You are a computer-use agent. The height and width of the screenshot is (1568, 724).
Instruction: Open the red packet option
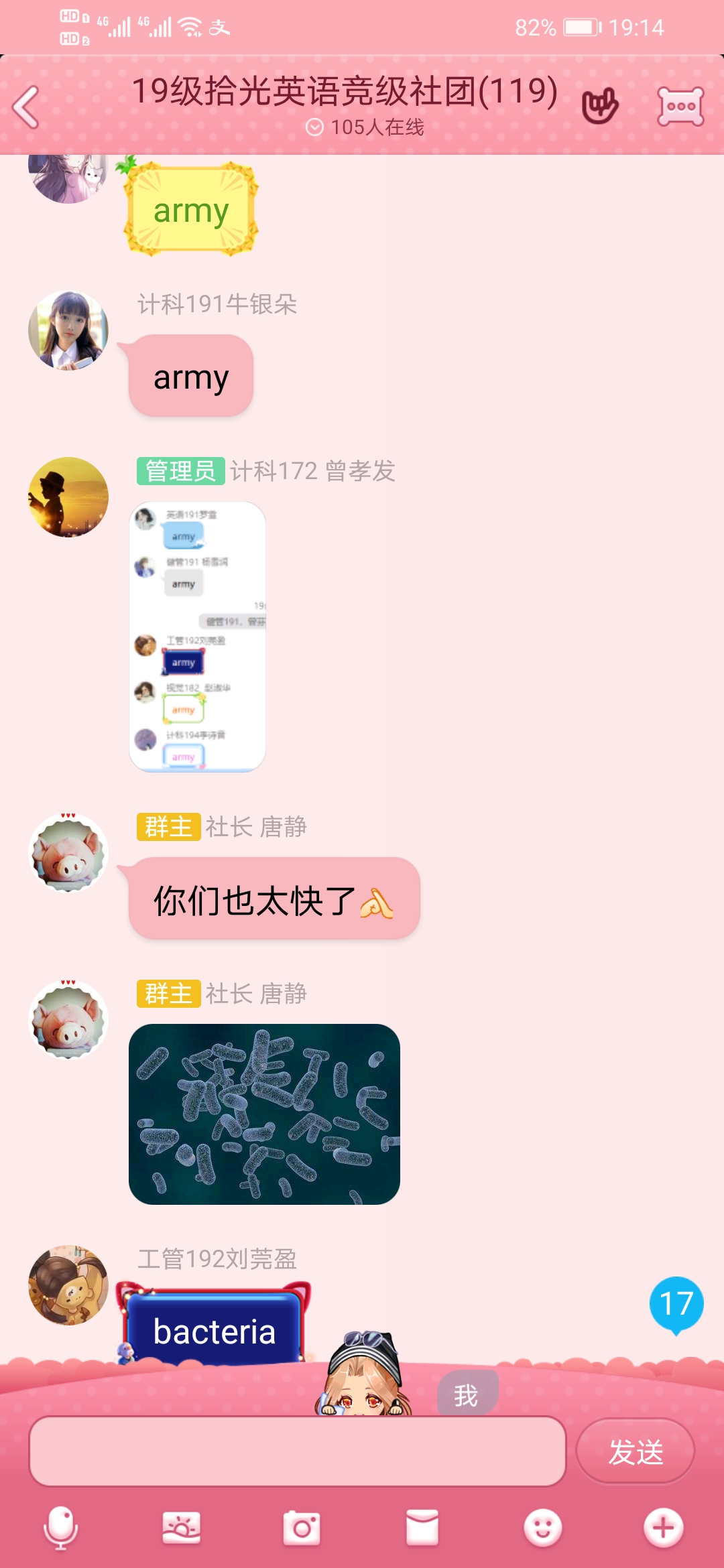tap(422, 1528)
